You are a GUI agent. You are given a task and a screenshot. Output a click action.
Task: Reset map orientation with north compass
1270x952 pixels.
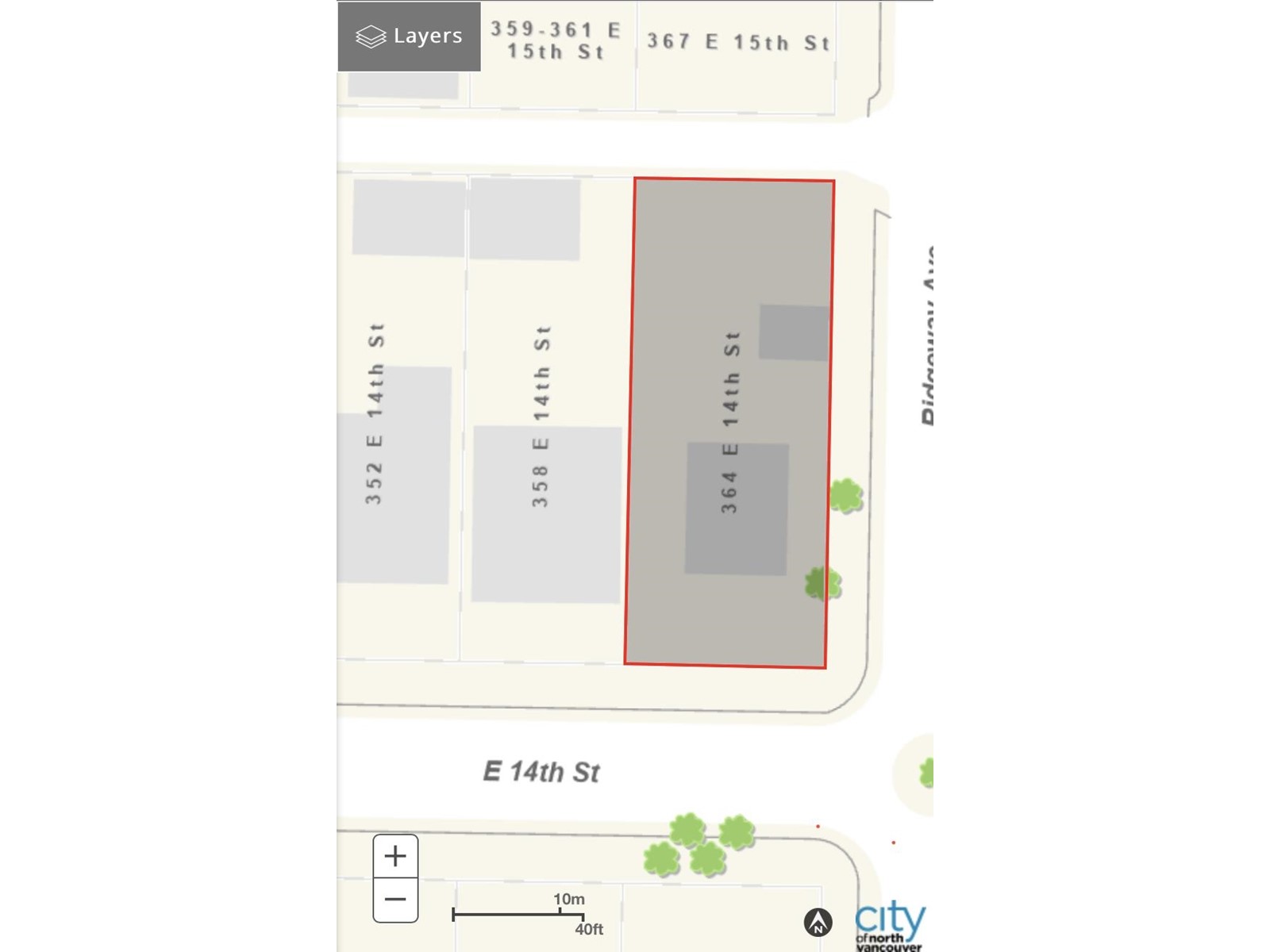(x=818, y=923)
